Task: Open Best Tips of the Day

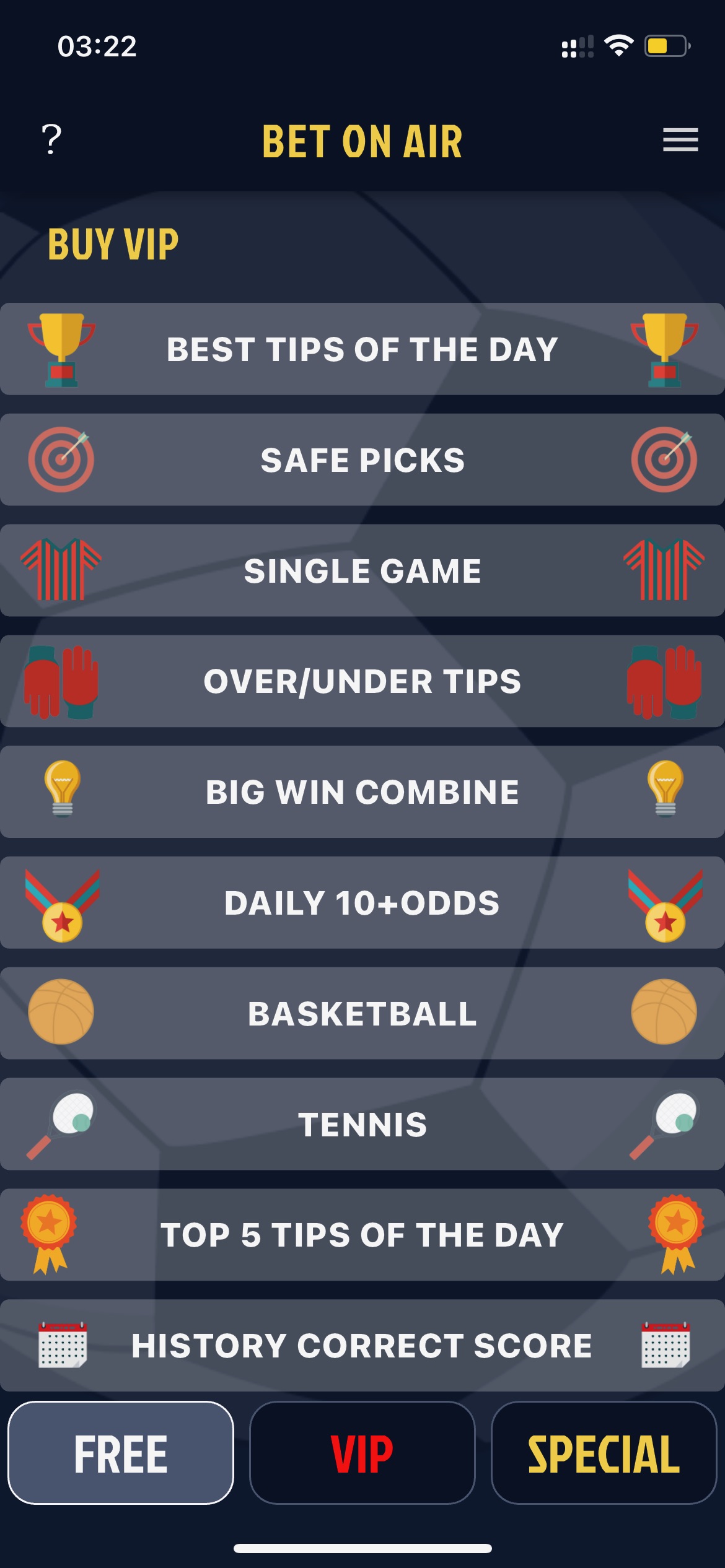Action: click(362, 349)
